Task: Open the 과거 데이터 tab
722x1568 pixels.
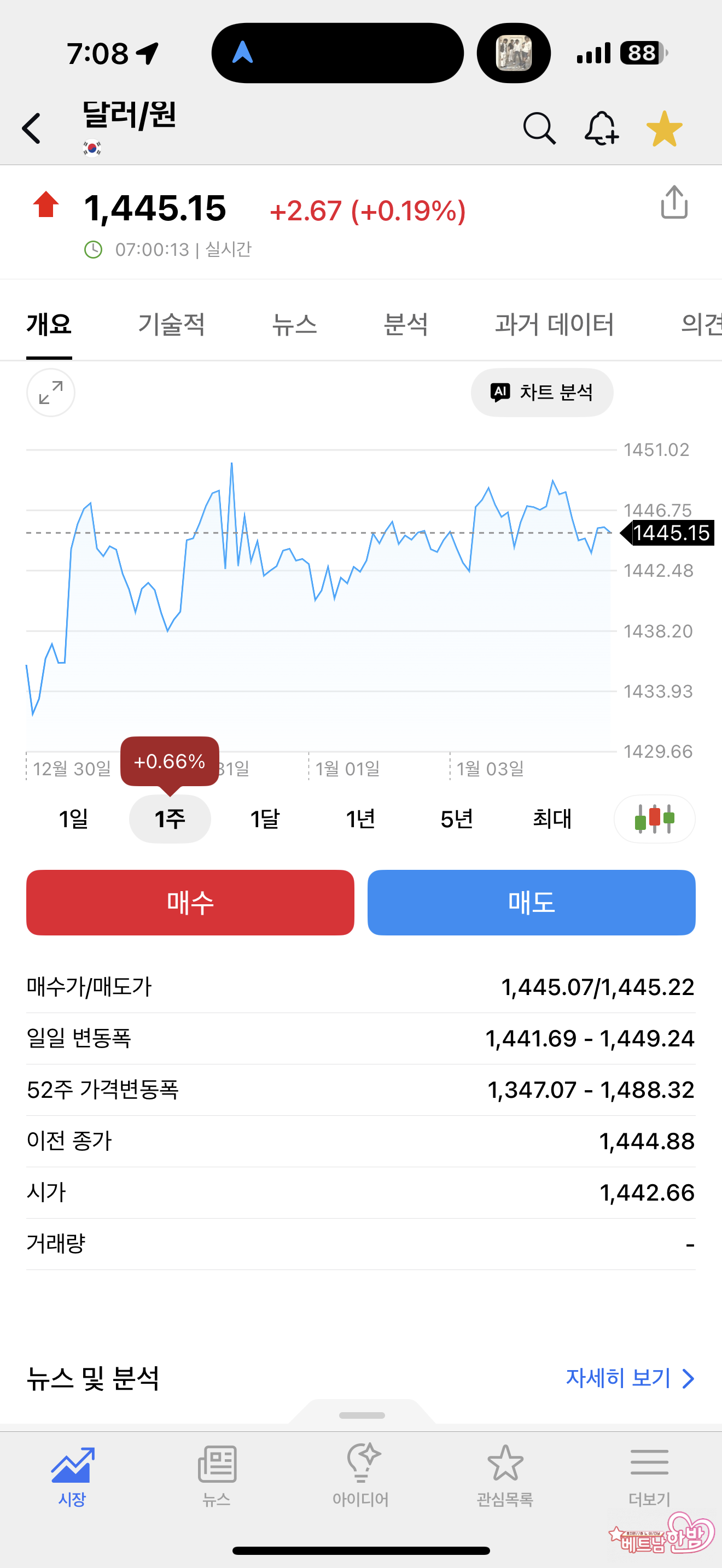Action: (554, 324)
